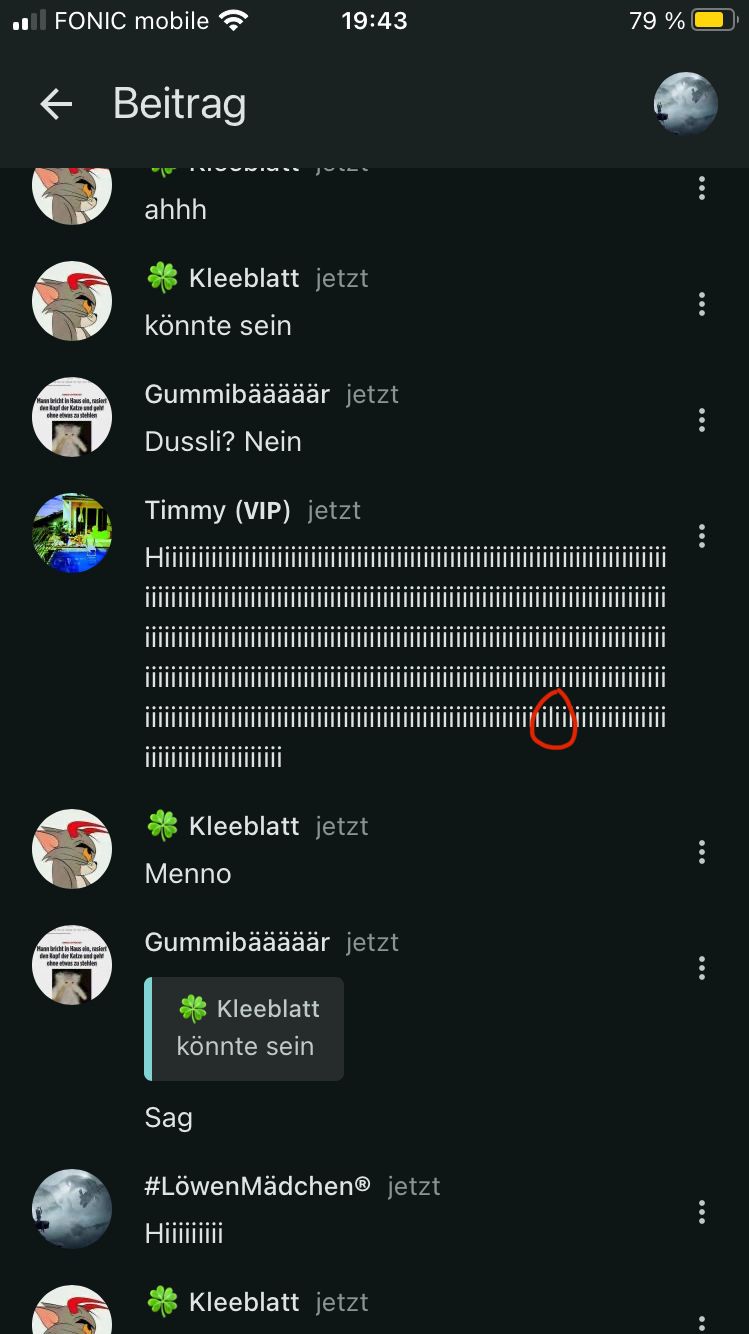Screen dimensions: 749x1334
Task: Open the three-dot menu beside Kleeblatt's own "könnte sein" comment
Action: [x=702, y=304]
